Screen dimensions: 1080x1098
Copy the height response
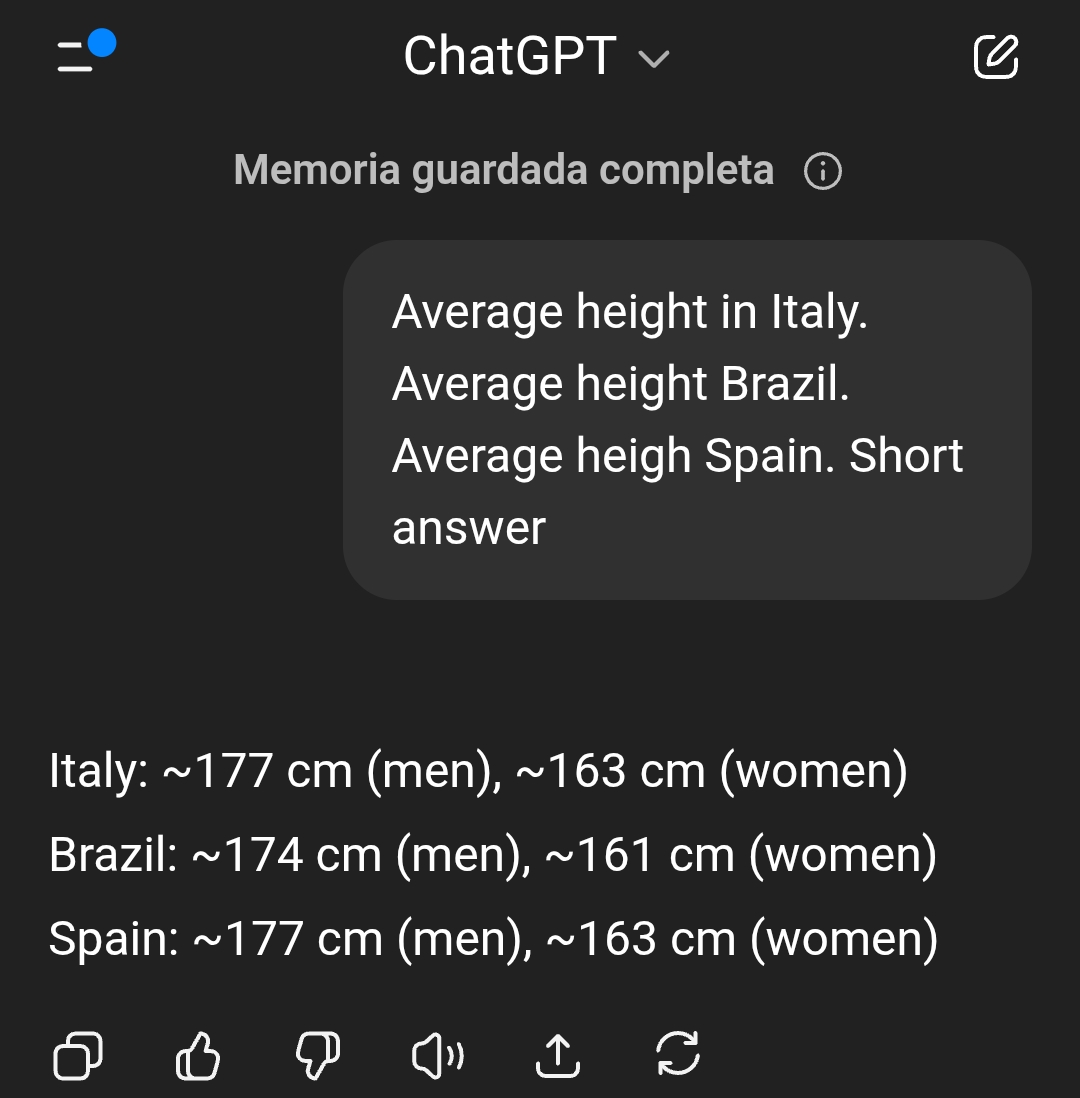[78, 1055]
